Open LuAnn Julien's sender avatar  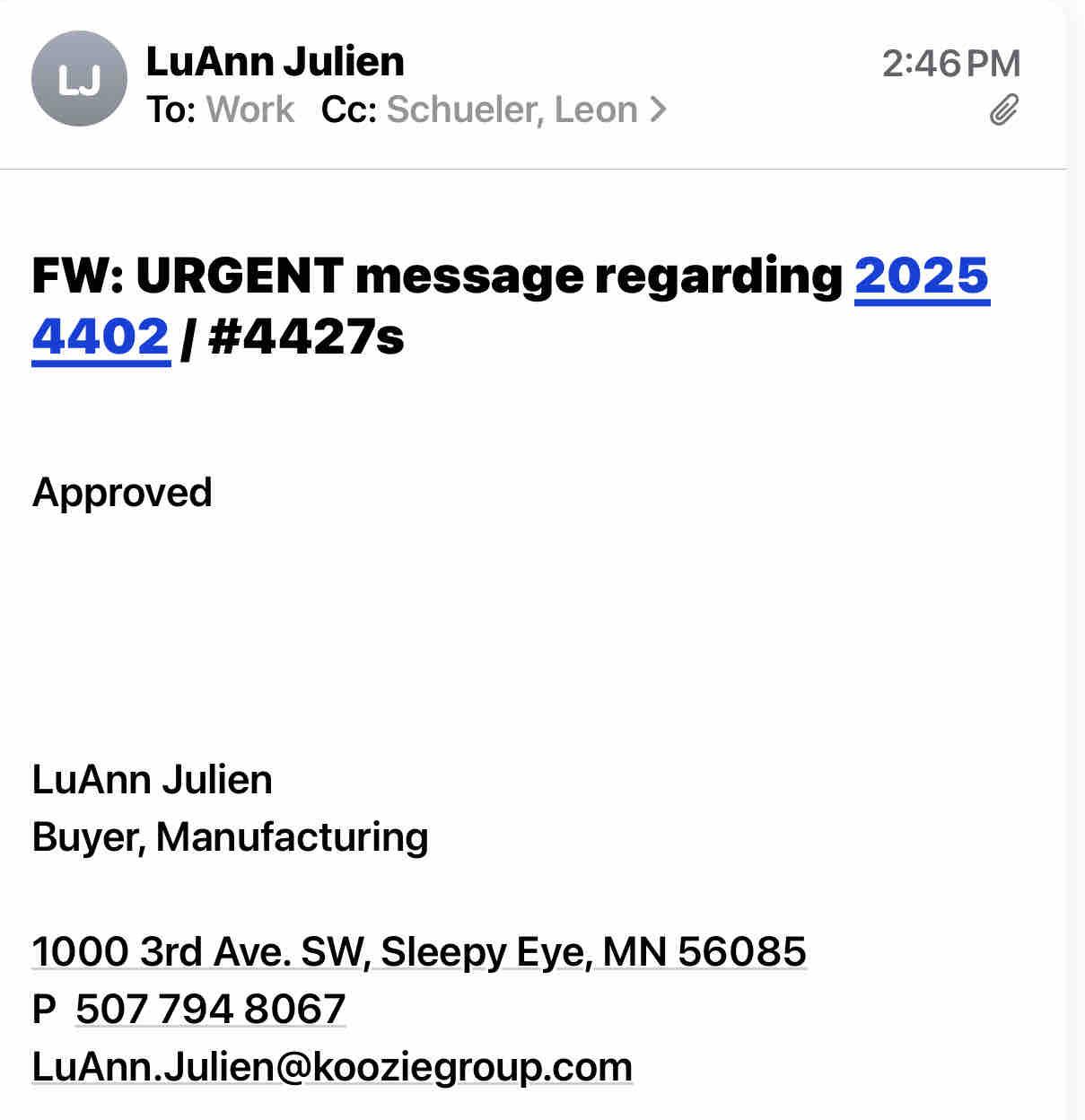click(79, 79)
